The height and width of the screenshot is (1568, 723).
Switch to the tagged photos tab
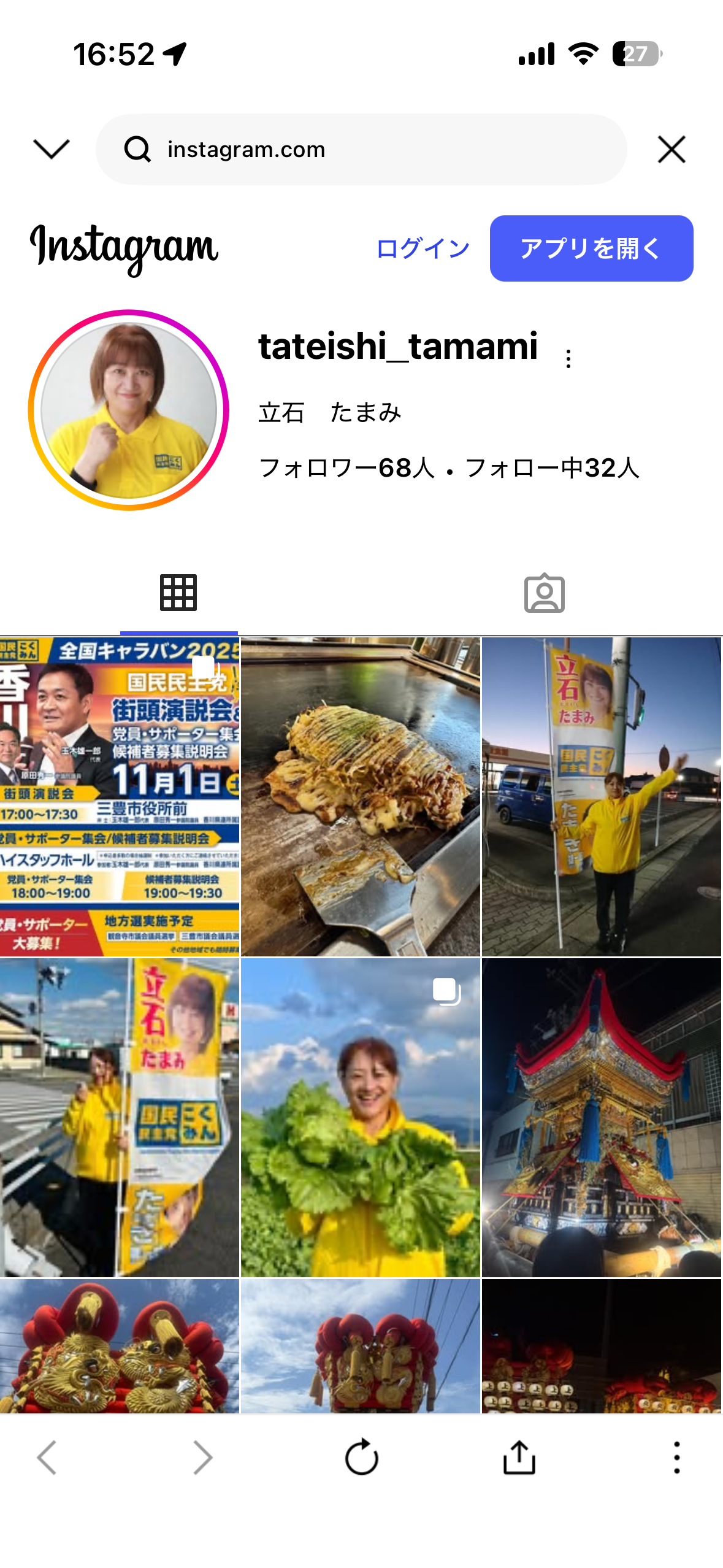click(544, 593)
